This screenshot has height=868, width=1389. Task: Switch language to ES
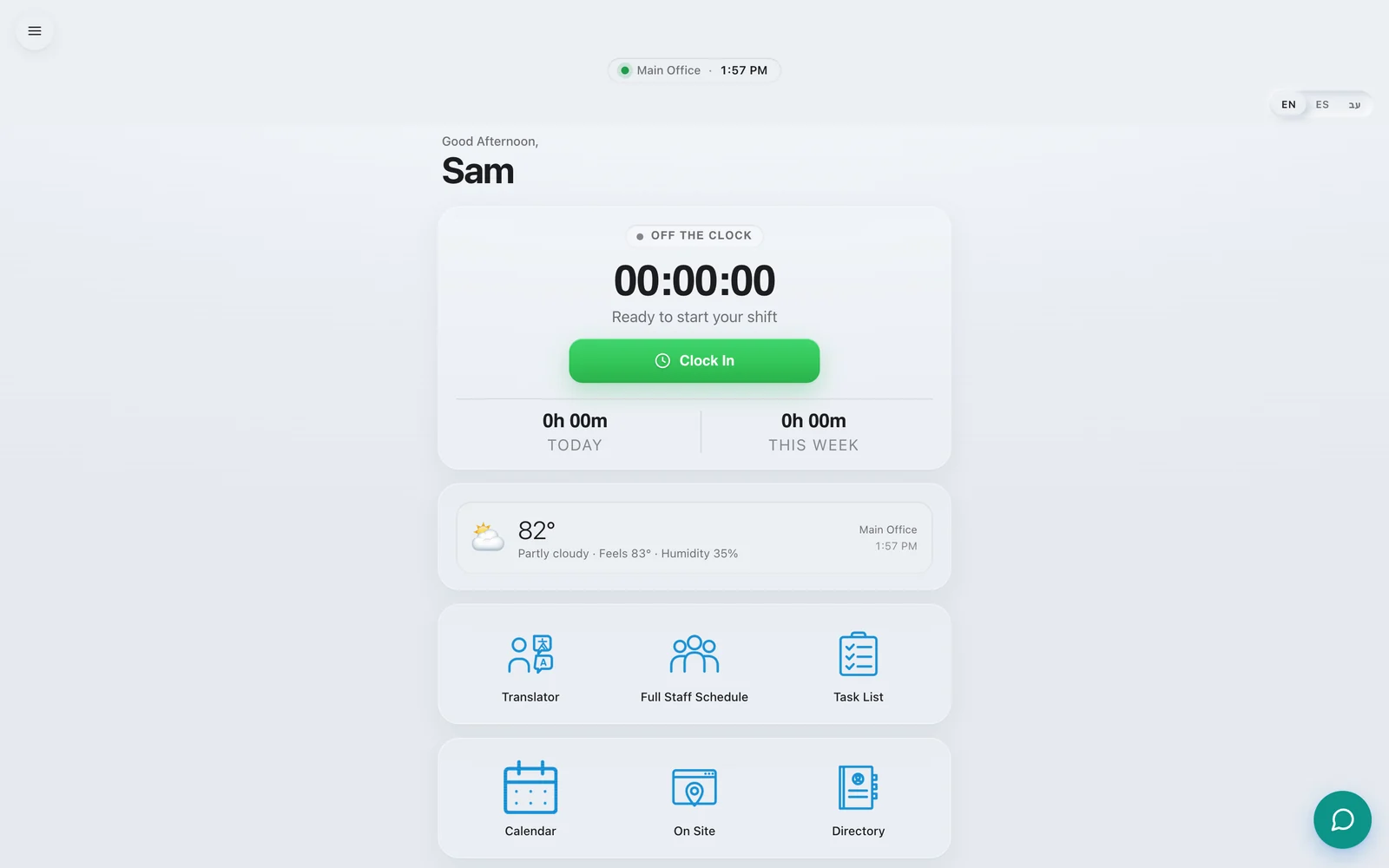click(x=1322, y=105)
